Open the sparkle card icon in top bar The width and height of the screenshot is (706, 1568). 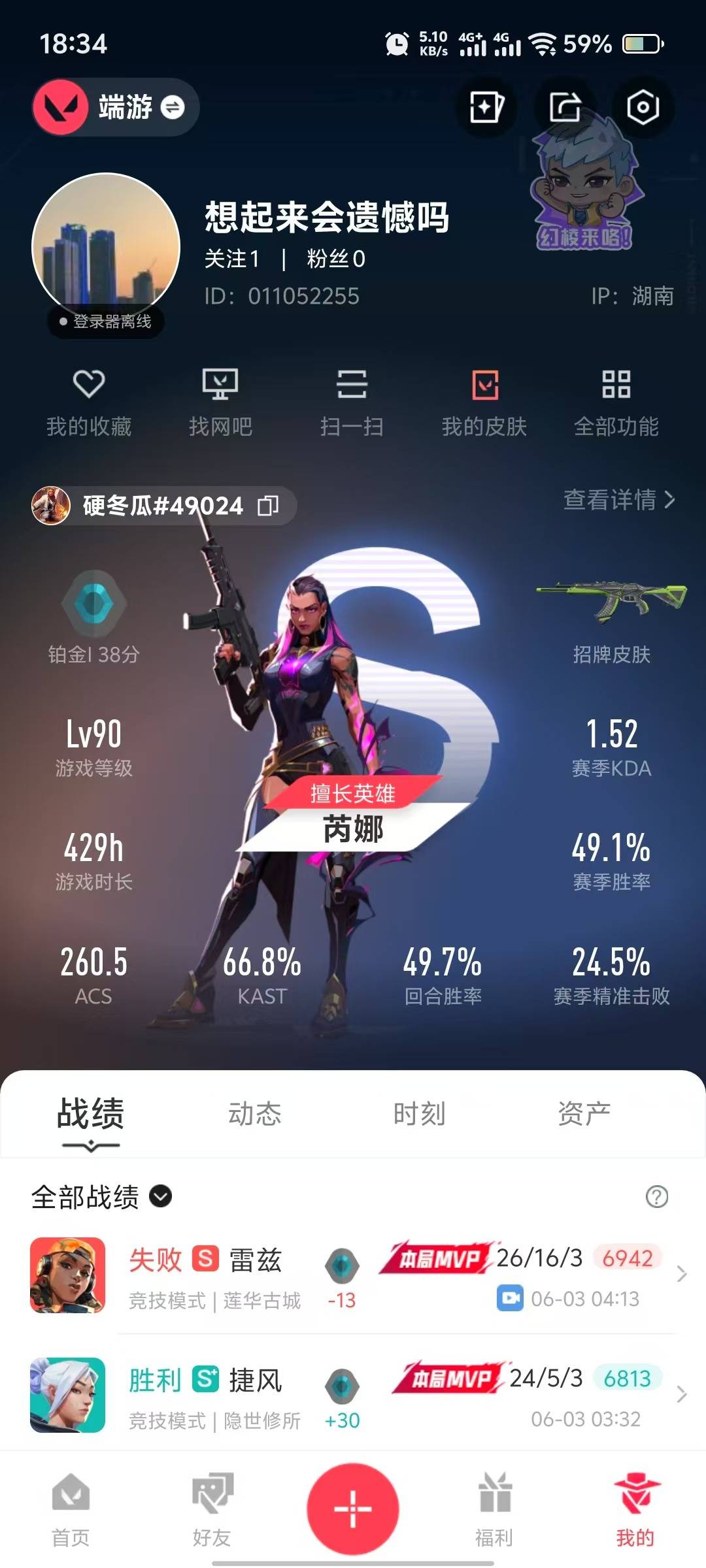pos(486,107)
